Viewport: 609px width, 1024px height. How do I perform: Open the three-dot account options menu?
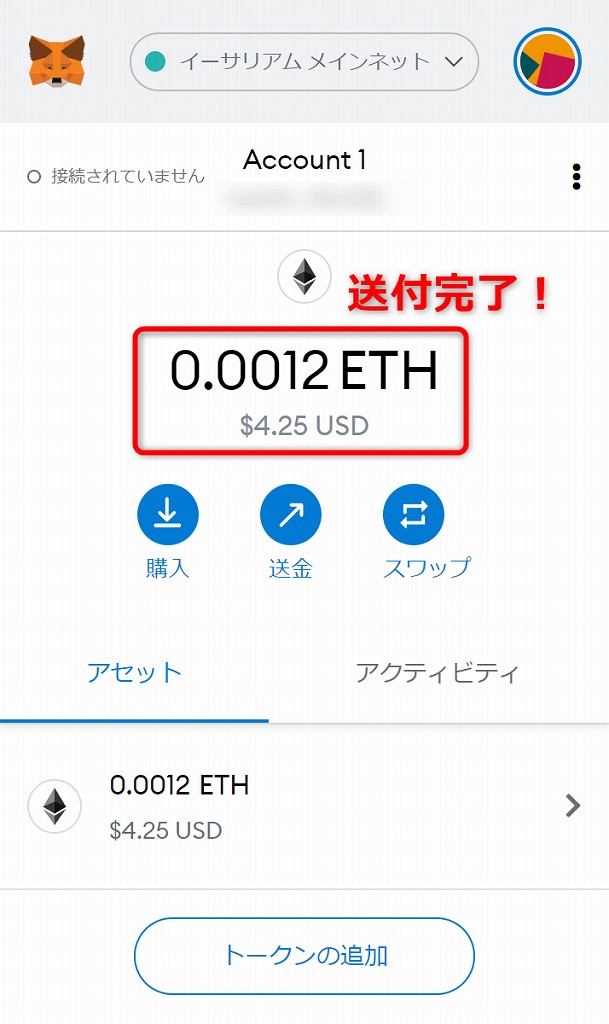click(576, 177)
